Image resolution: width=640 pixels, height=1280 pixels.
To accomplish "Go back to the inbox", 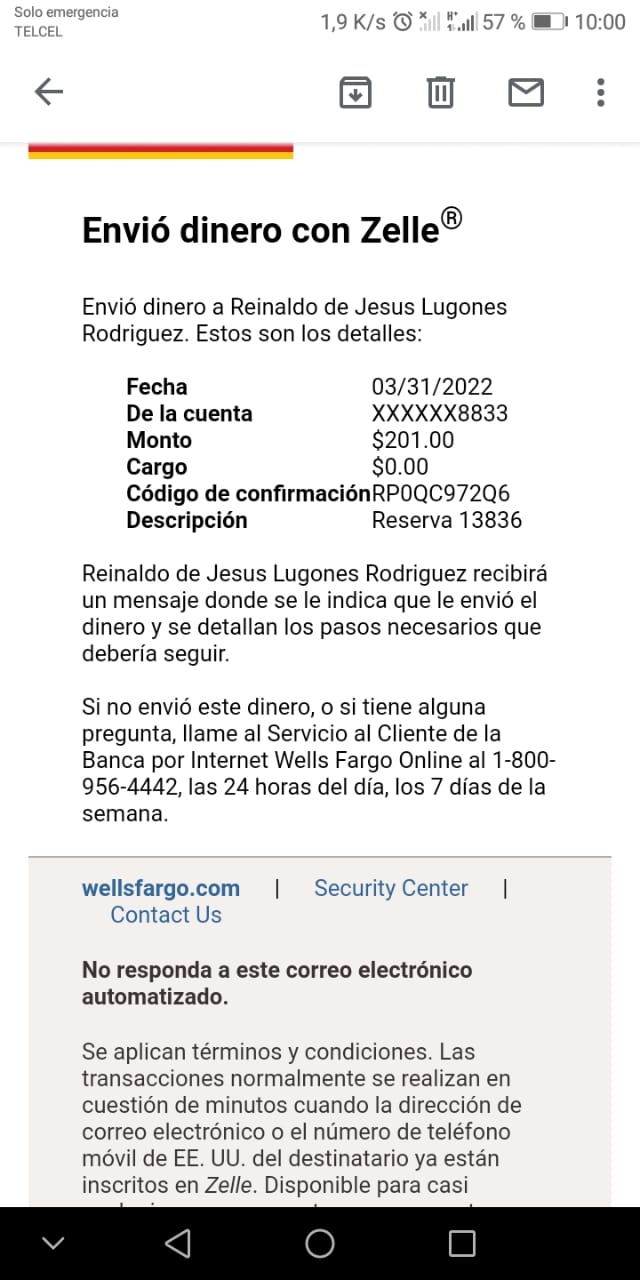I will 48,92.
